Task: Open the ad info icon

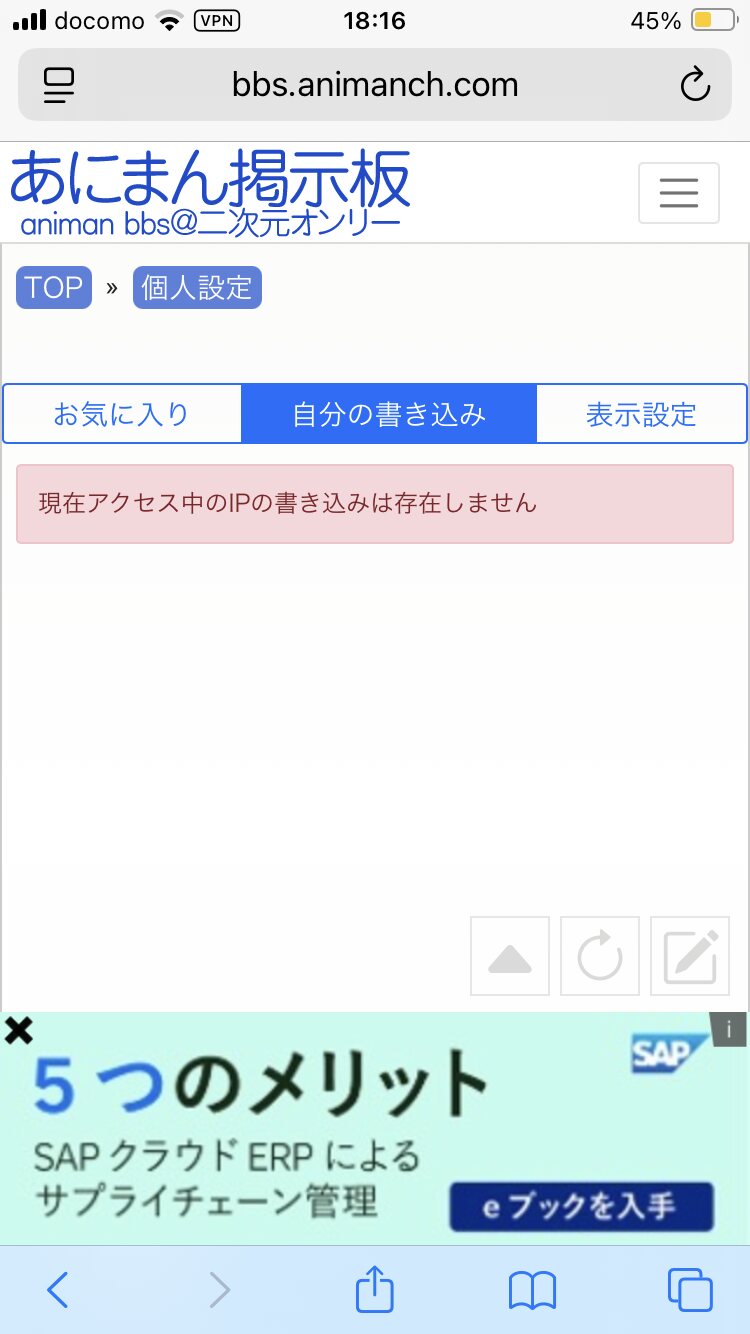Action: tap(729, 1029)
